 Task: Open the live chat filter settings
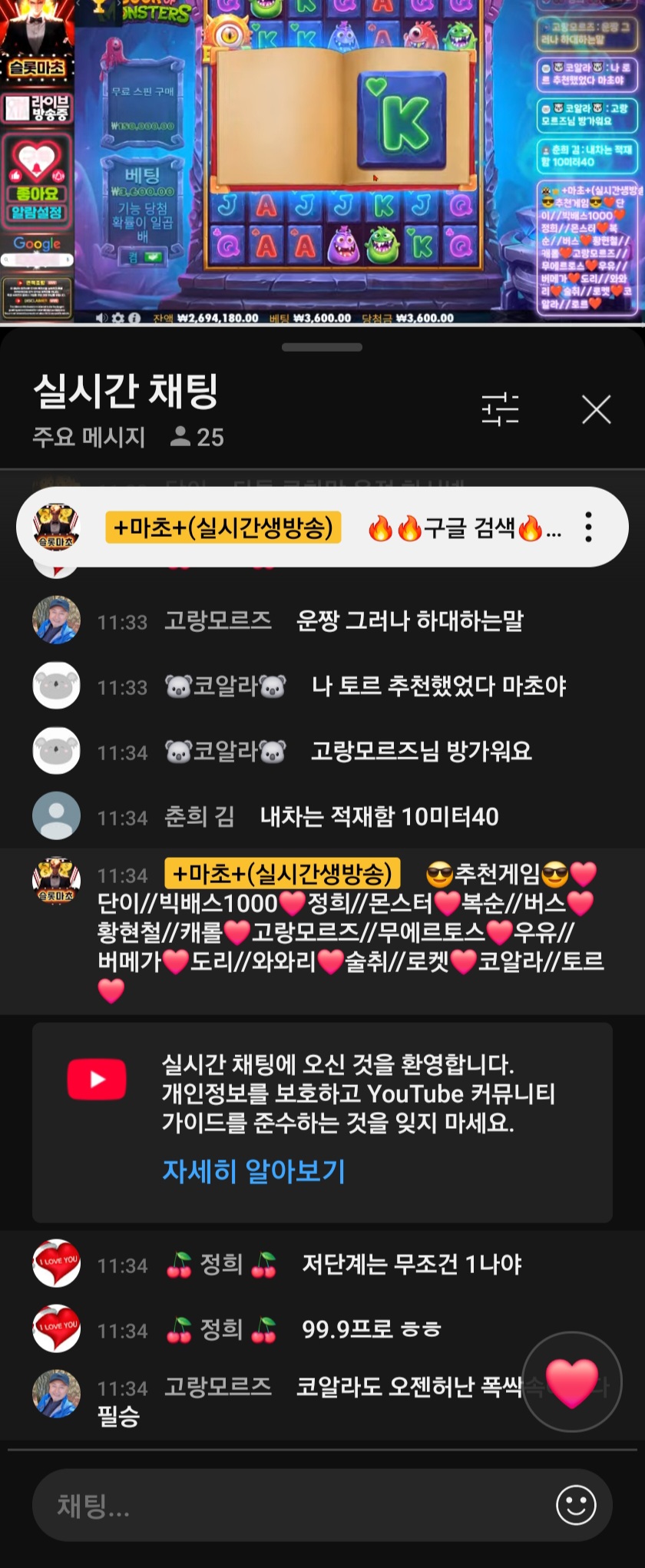pyautogui.click(x=500, y=409)
